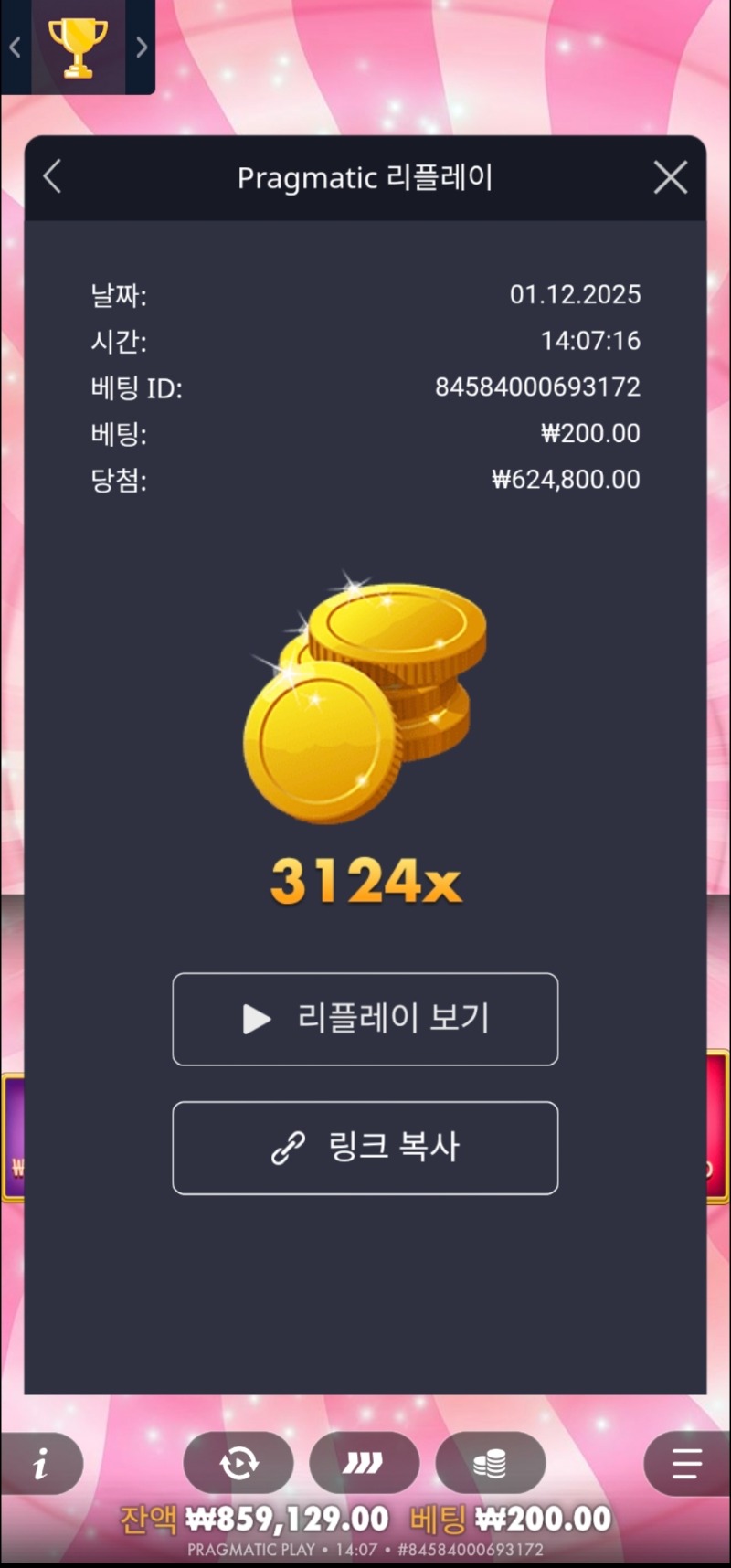Screen dimensions: 731x1568
Task: Open the hamburger menu
Action: point(686,1464)
